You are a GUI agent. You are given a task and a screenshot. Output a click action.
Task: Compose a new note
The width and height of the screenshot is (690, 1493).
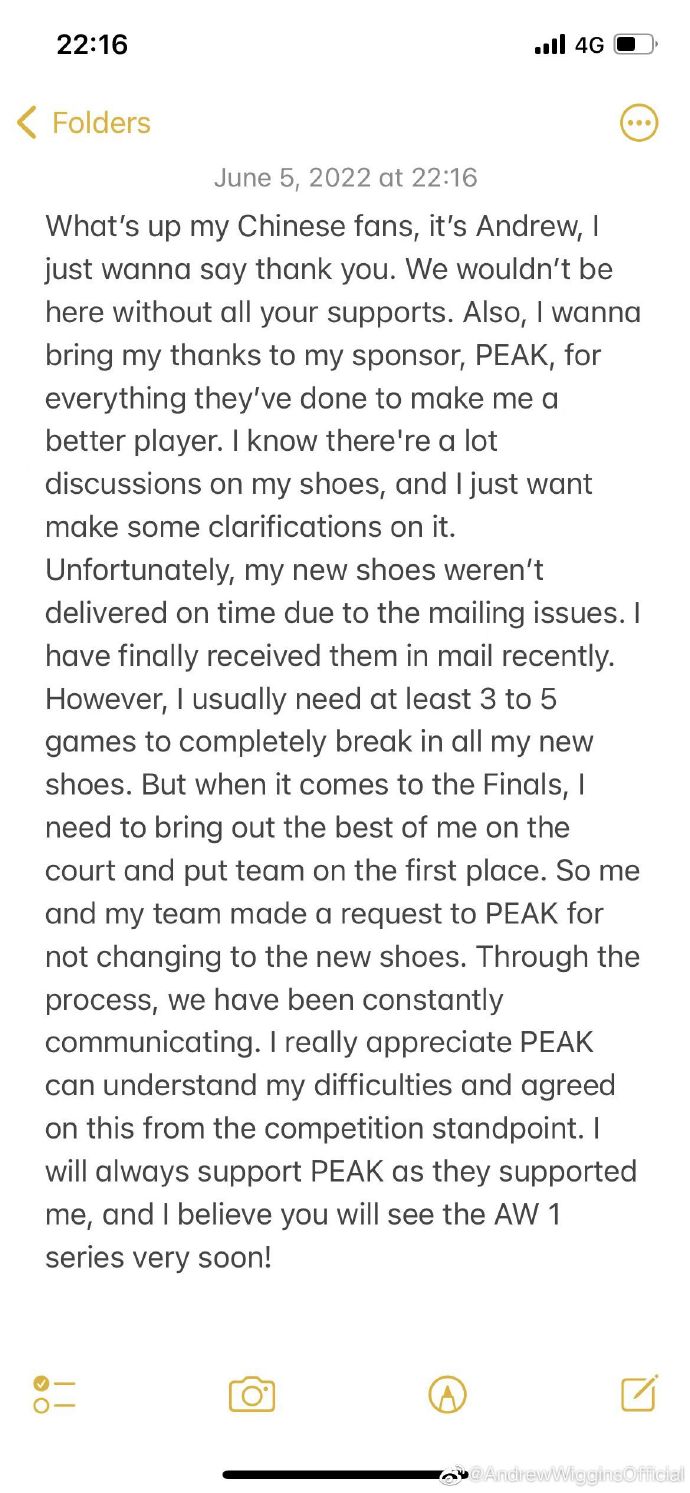[x=639, y=1393]
